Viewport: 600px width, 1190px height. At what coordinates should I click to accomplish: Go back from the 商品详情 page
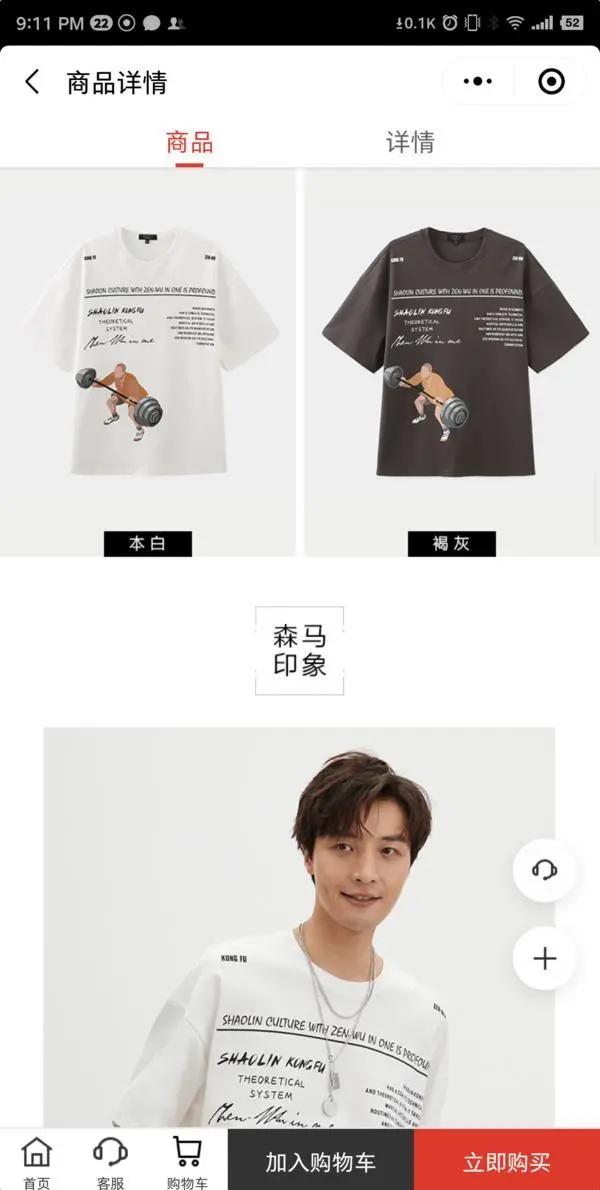pyautogui.click(x=33, y=82)
